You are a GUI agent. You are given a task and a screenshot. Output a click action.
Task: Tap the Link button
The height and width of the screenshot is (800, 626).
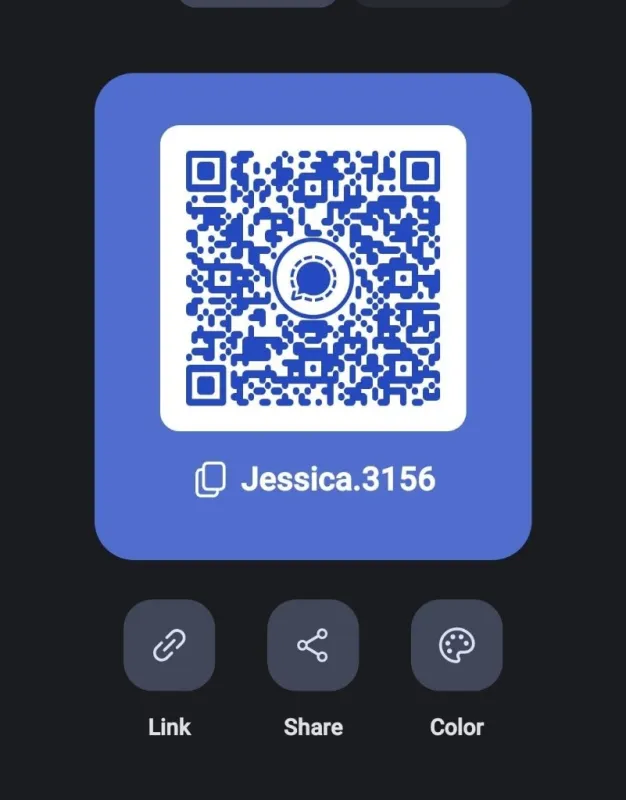click(169, 645)
